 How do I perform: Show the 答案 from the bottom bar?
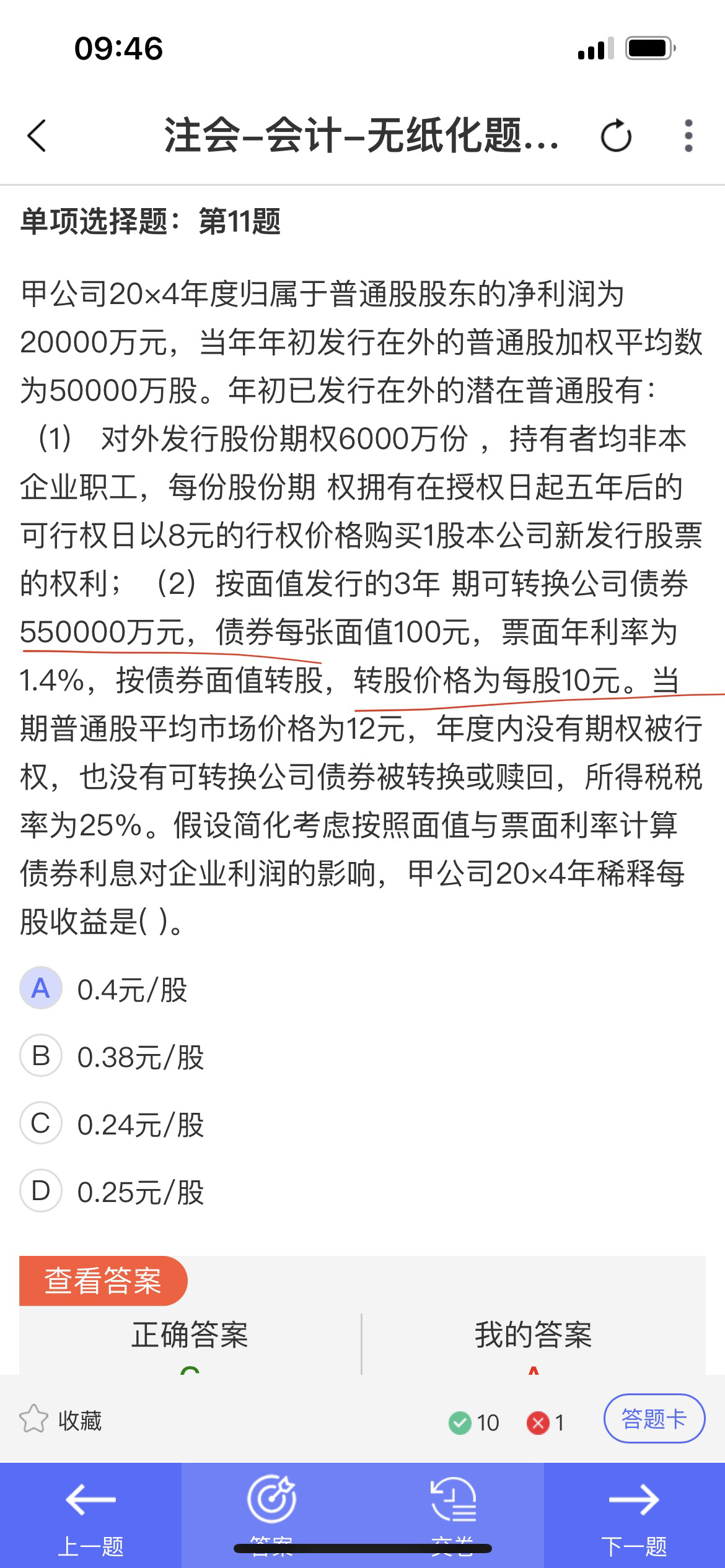tap(271, 1511)
